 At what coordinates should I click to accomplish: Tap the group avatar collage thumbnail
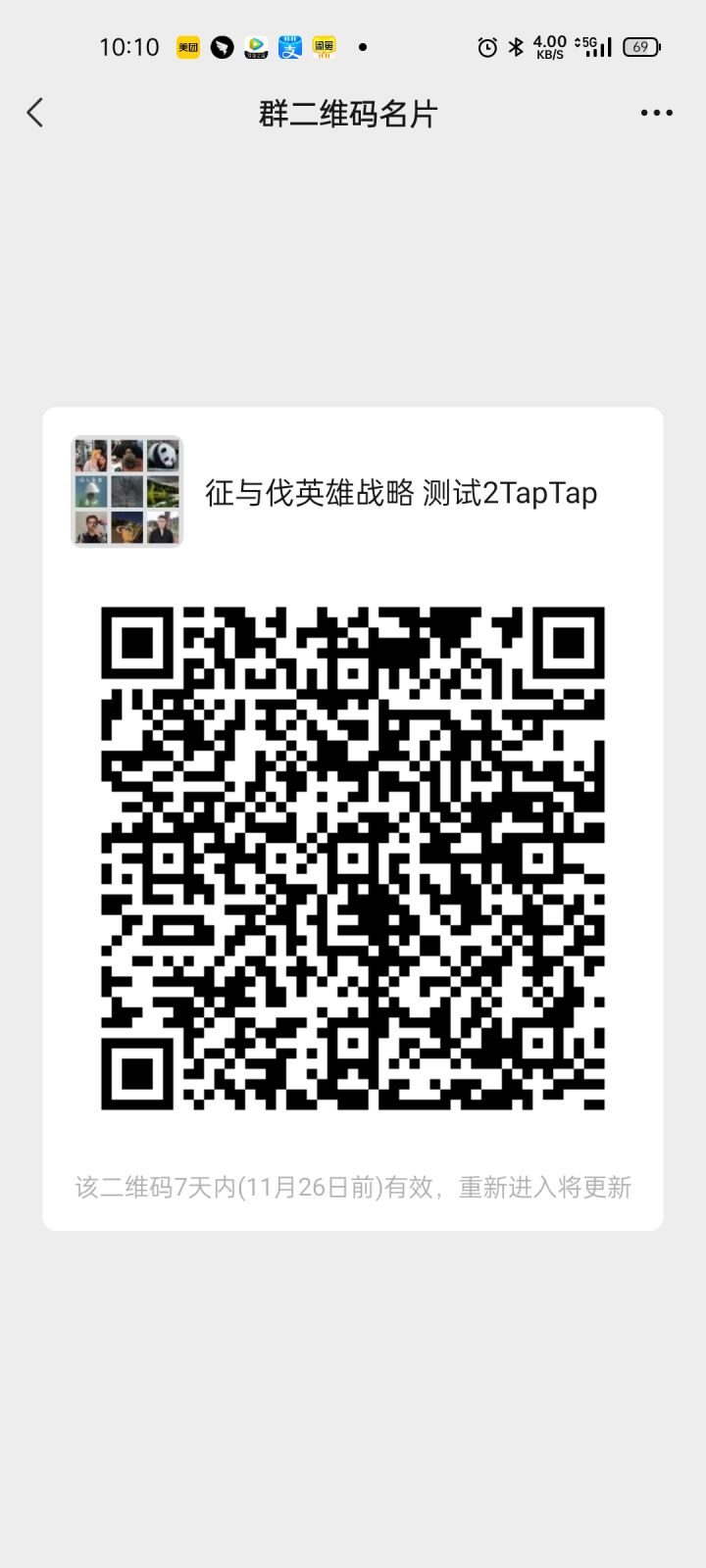click(x=126, y=490)
